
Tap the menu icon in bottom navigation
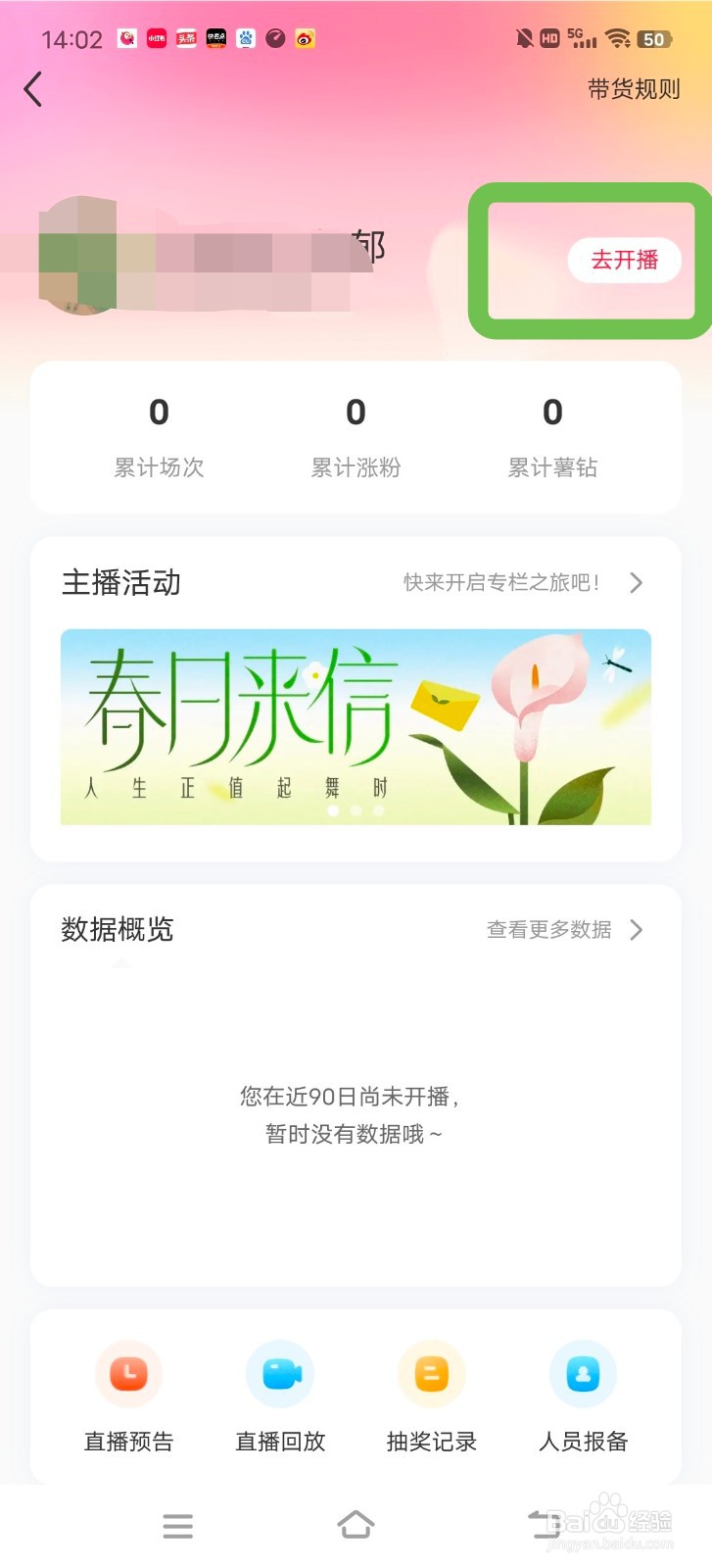(177, 1525)
